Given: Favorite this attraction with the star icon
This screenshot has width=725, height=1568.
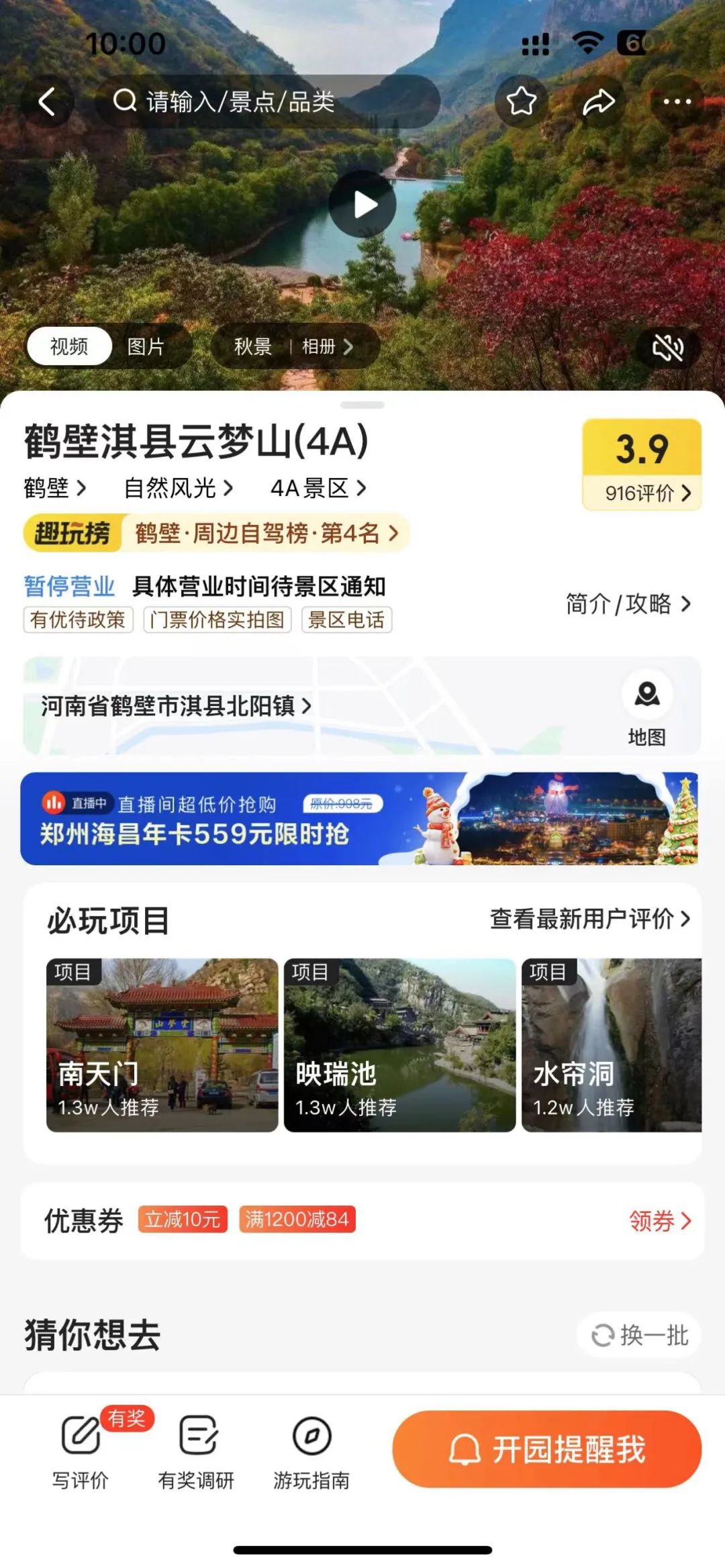Looking at the screenshot, I should pos(522,102).
